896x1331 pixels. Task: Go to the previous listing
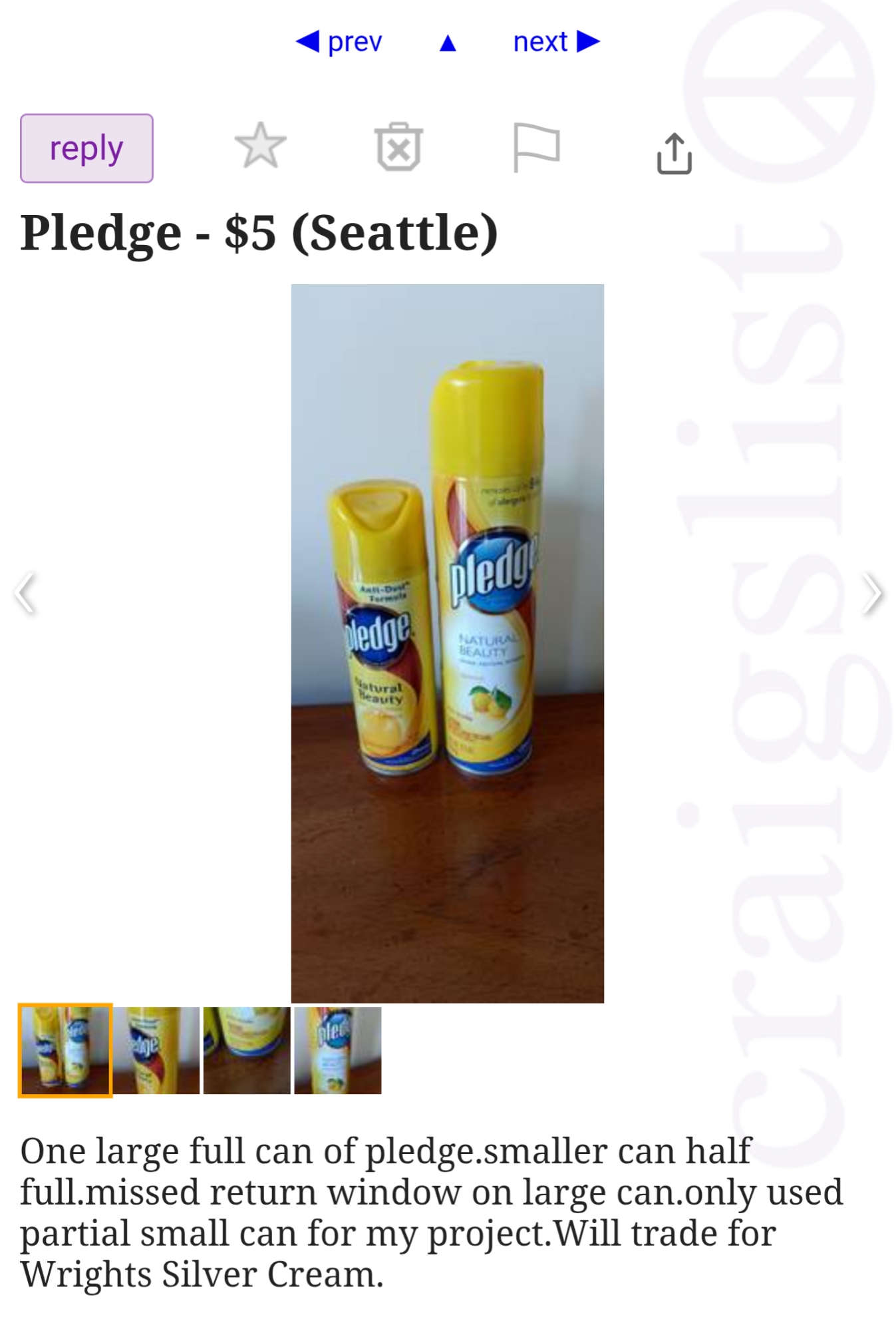339,42
